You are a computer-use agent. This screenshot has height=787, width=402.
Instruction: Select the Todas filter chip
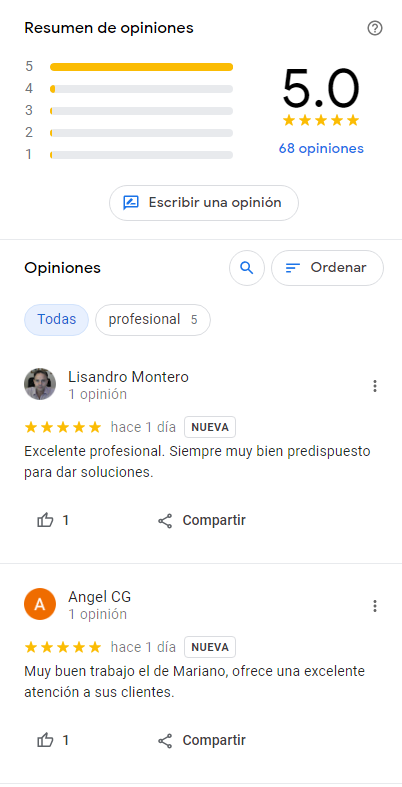(57, 320)
